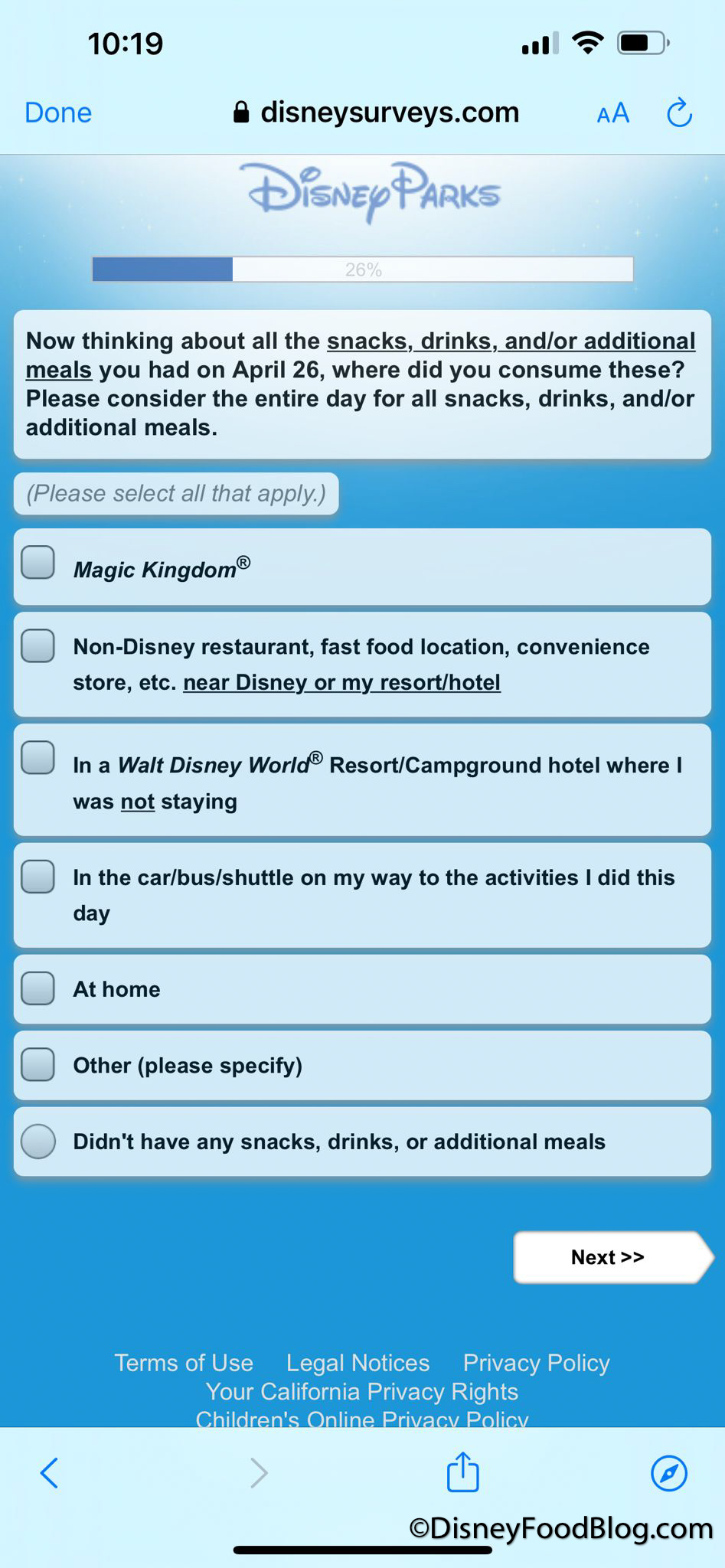Tap Next to continue the survey
This screenshot has height=1568, width=725.
click(609, 1257)
